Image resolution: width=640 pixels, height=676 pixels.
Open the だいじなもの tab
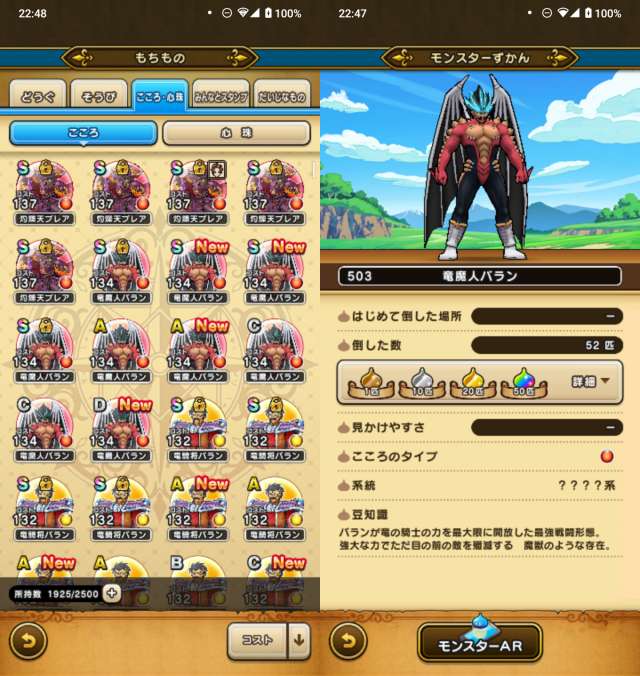(282, 96)
